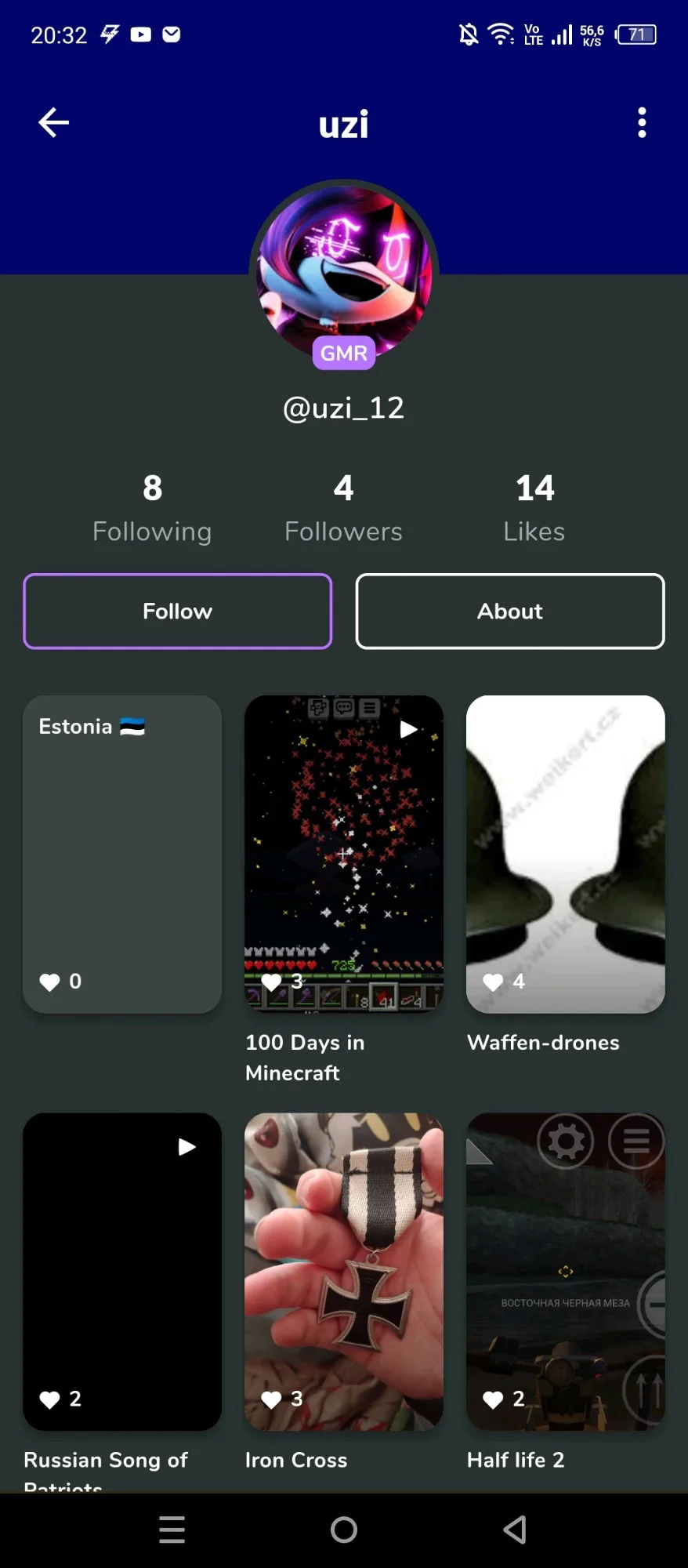The height and width of the screenshot is (1568, 688).
Task: View the Following list
Action: coord(152,508)
